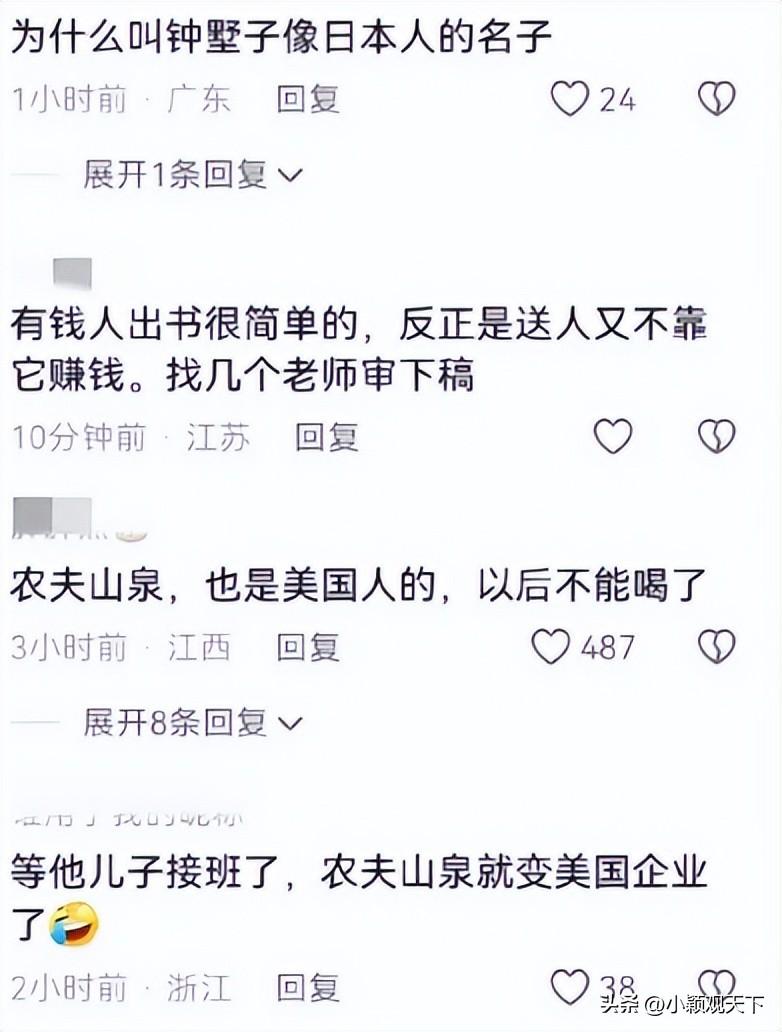This screenshot has height=1032, width=782.
Task: Like the comment about 钟墅子 name
Action: point(571,98)
